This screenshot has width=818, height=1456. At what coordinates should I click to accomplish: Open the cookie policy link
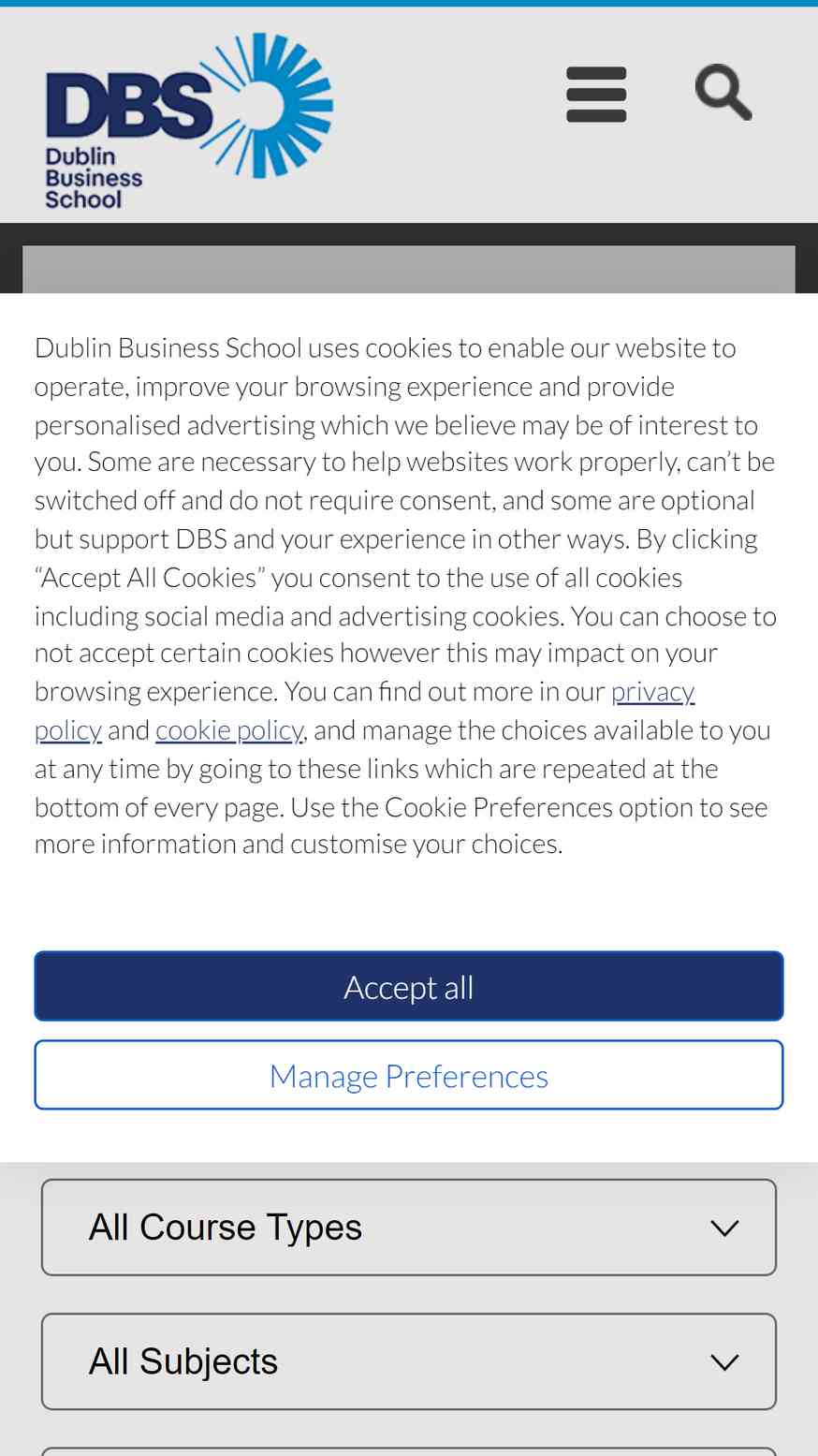[x=229, y=729]
